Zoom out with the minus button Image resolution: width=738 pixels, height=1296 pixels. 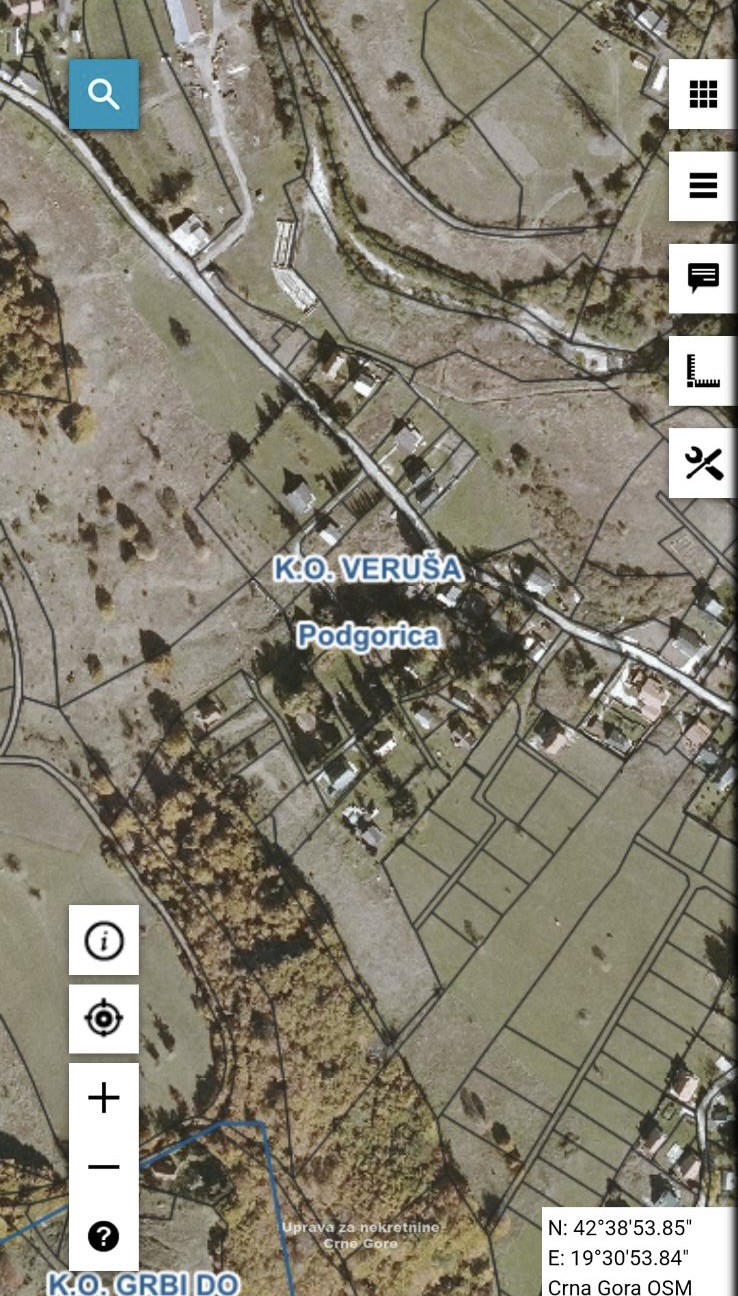click(x=104, y=1167)
